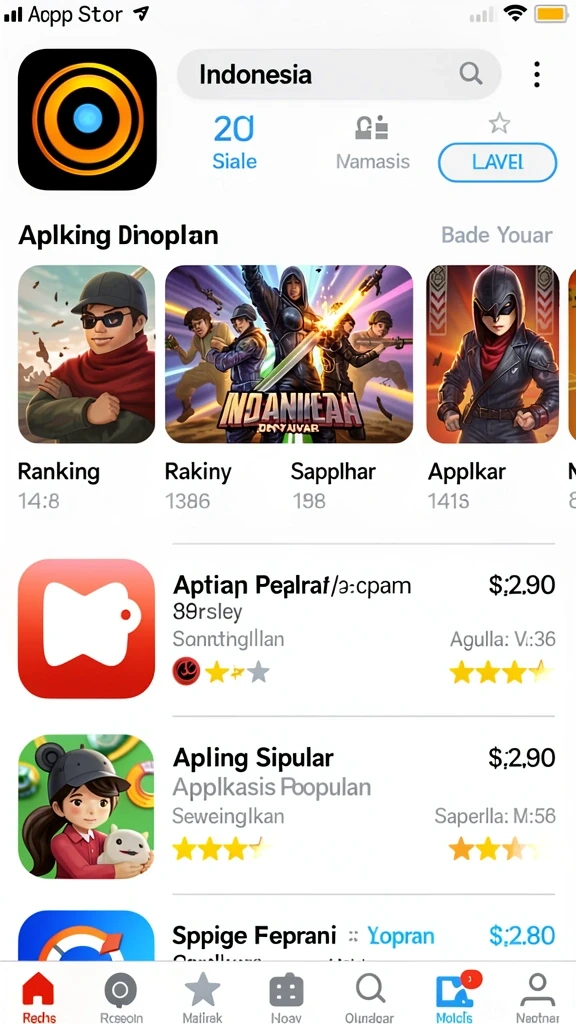Tap the blue $;2.80 price button
This screenshot has width=576, height=1024.
point(522,935)
